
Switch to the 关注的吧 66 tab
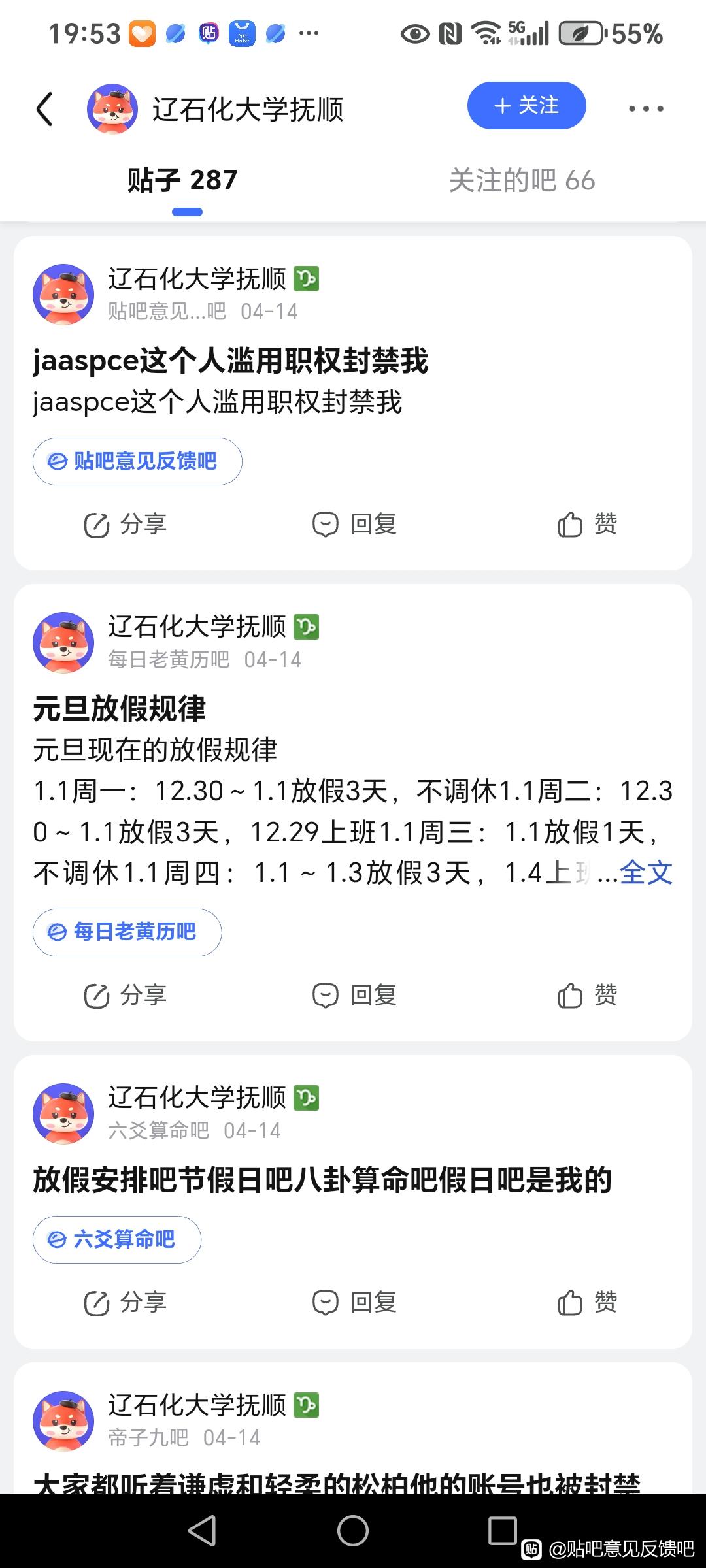522,180
